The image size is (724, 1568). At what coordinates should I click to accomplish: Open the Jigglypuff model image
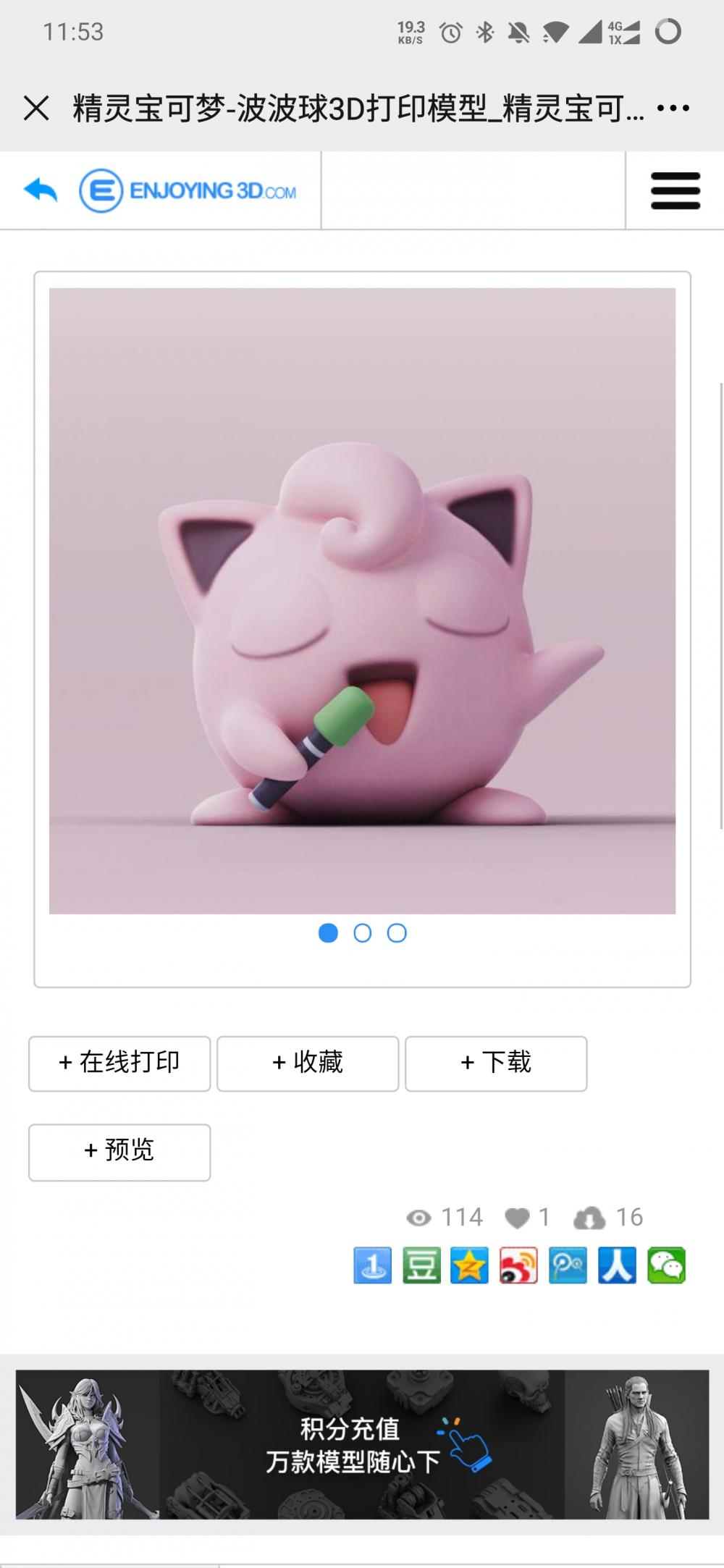coord(362,600)
